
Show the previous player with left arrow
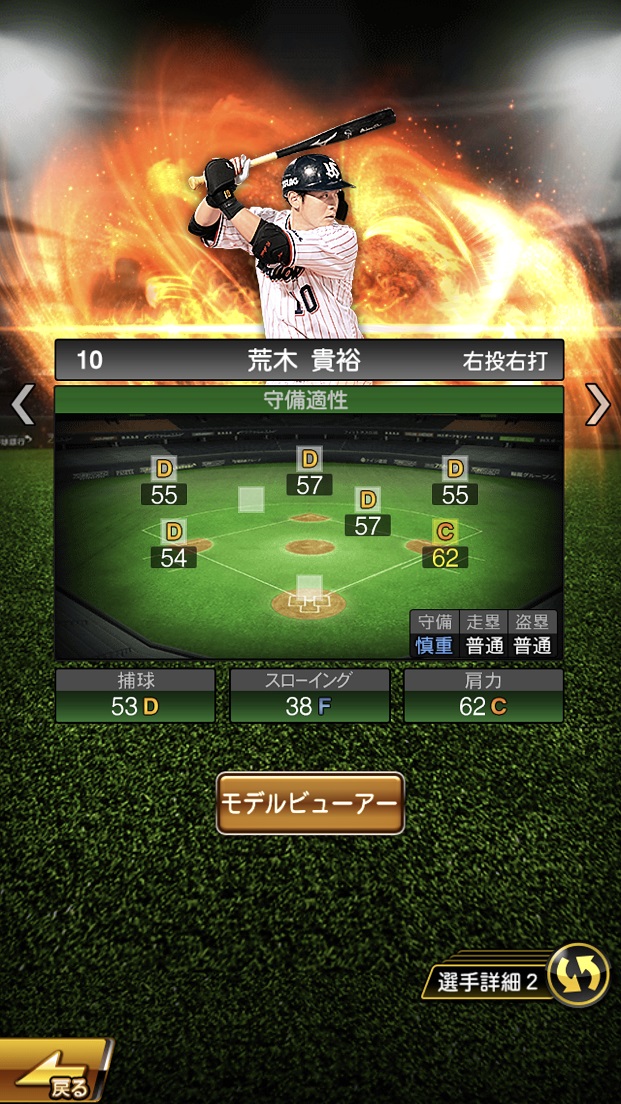[x=22, y=404]
